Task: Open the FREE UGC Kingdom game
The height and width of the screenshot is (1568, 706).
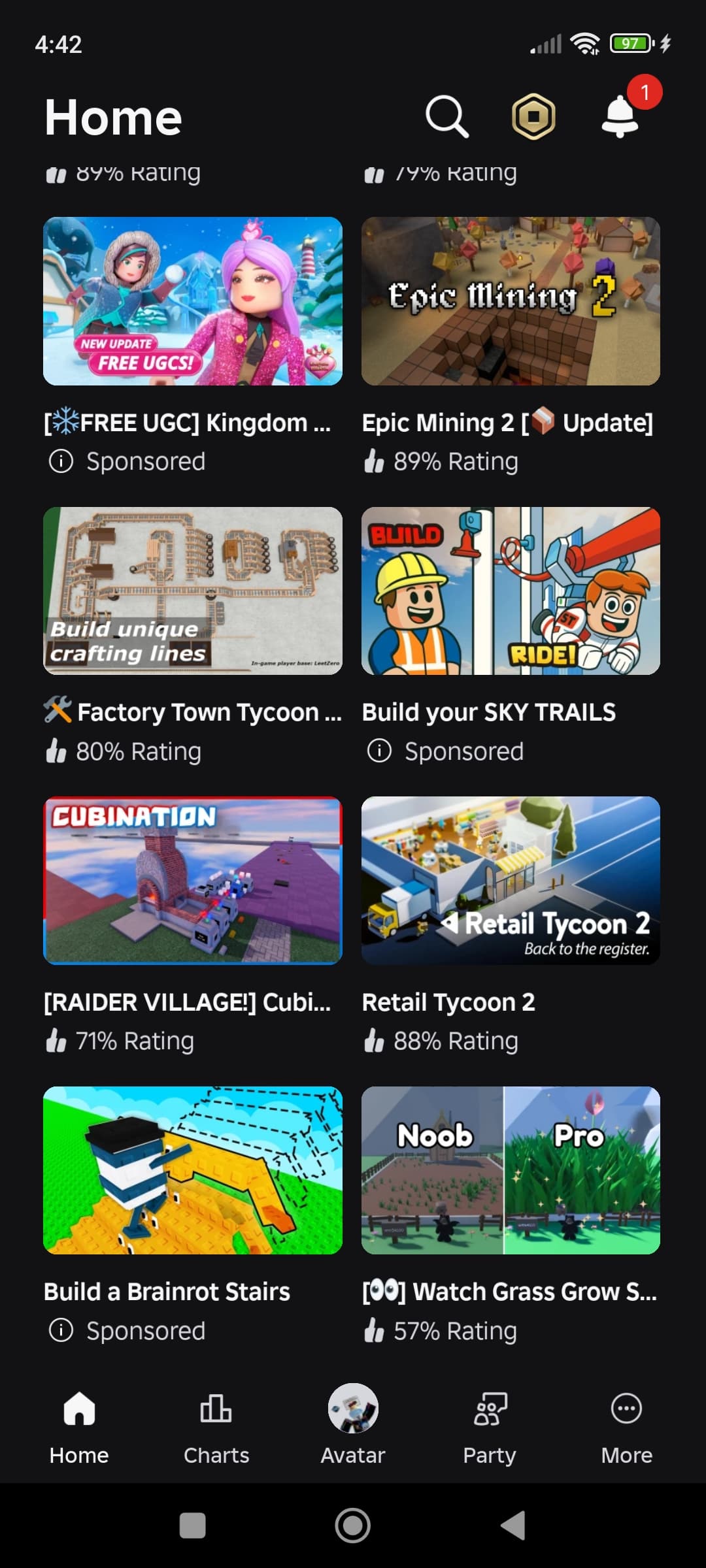Action: [x=193, y=301]
